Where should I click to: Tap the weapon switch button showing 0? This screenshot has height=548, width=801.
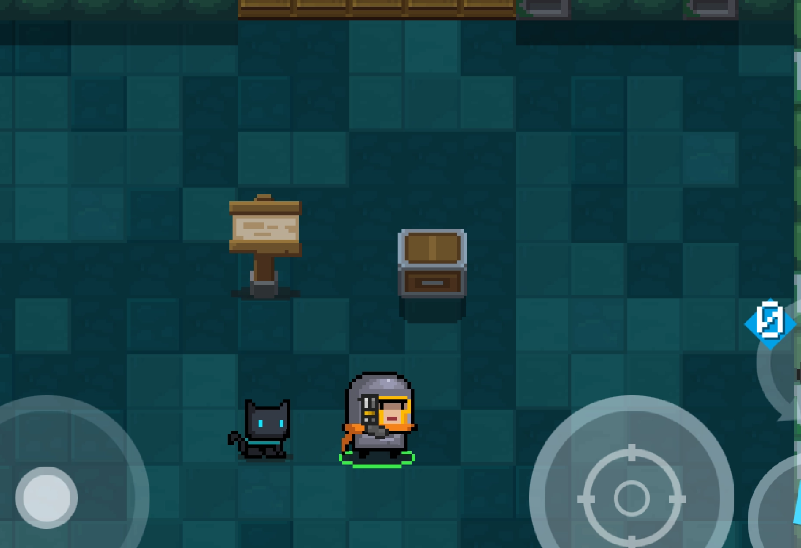click(x=771, y=323)
